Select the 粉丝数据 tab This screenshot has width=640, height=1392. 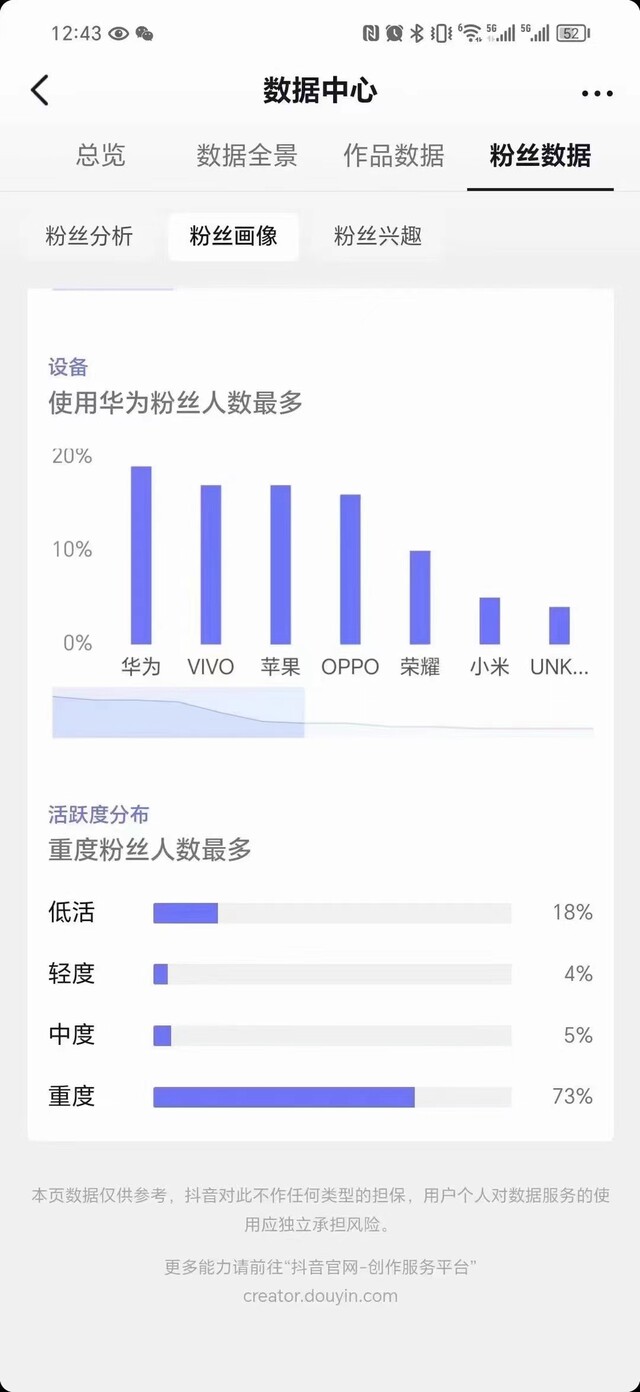(x=540, y=156)
